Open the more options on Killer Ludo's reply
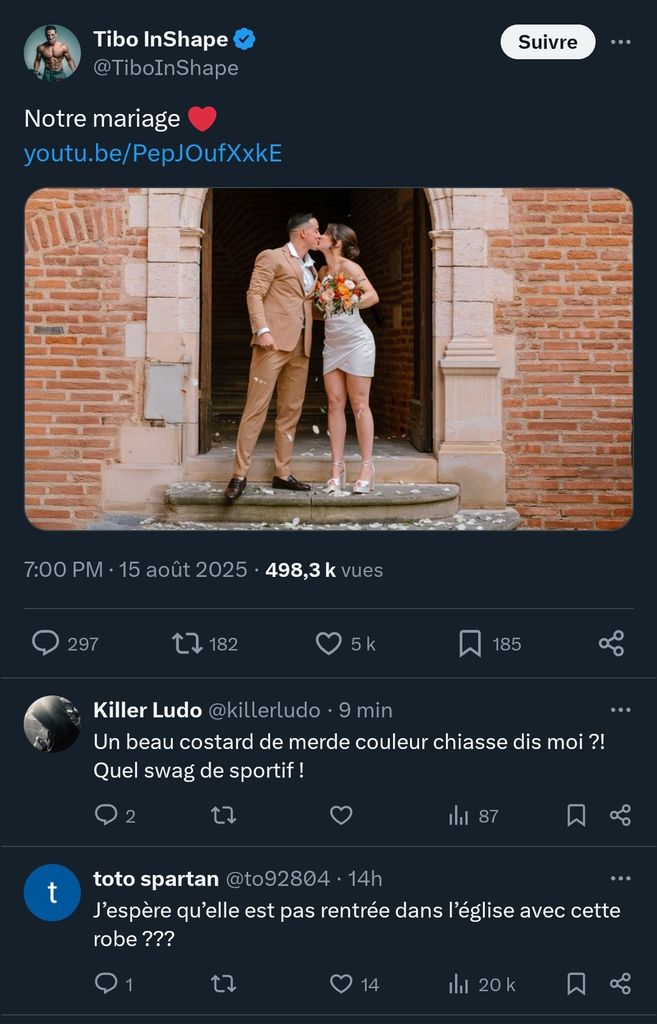This screenshot has height=1024, width=657. pyautogui.click(x=620, y=710)
